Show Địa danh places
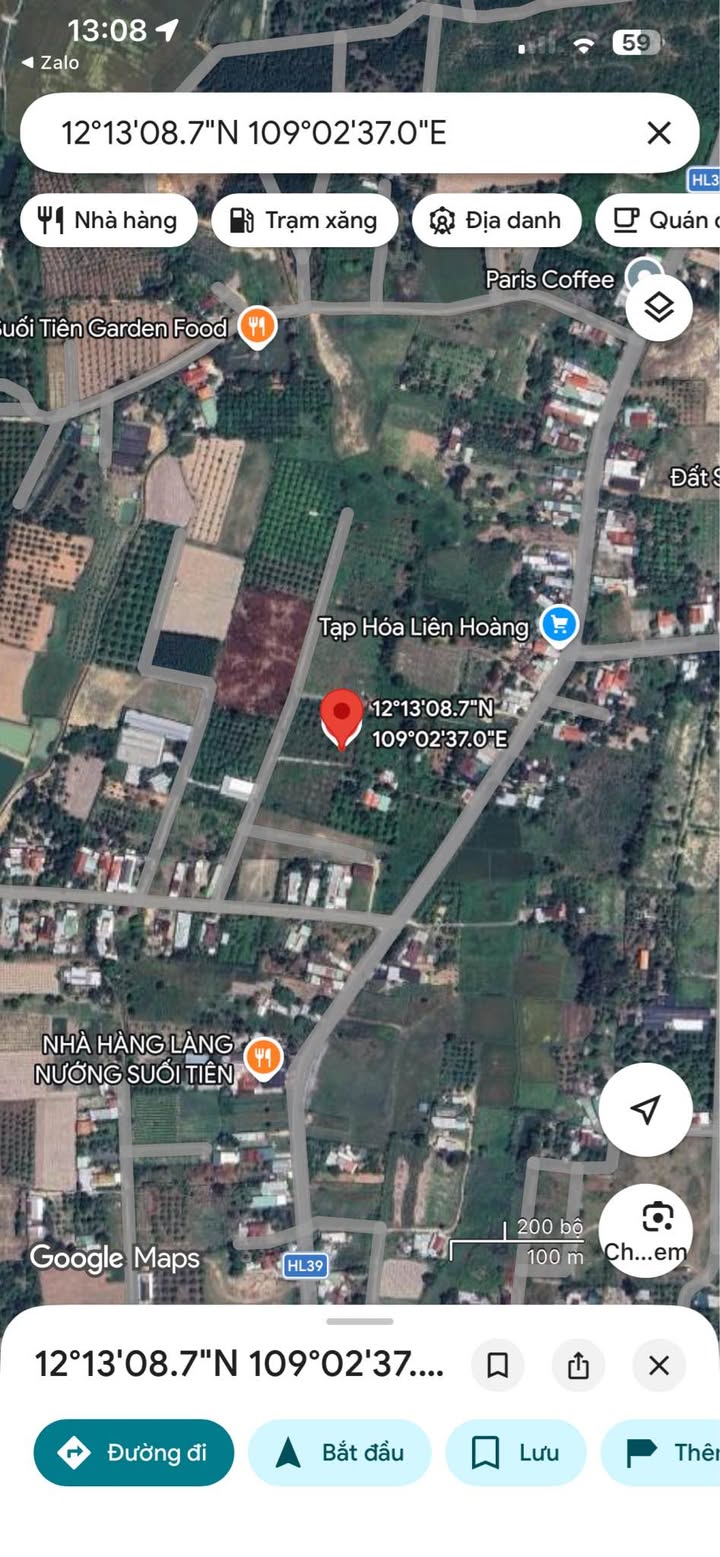This screenshot has height=1557, width=720. pos(496,220)
